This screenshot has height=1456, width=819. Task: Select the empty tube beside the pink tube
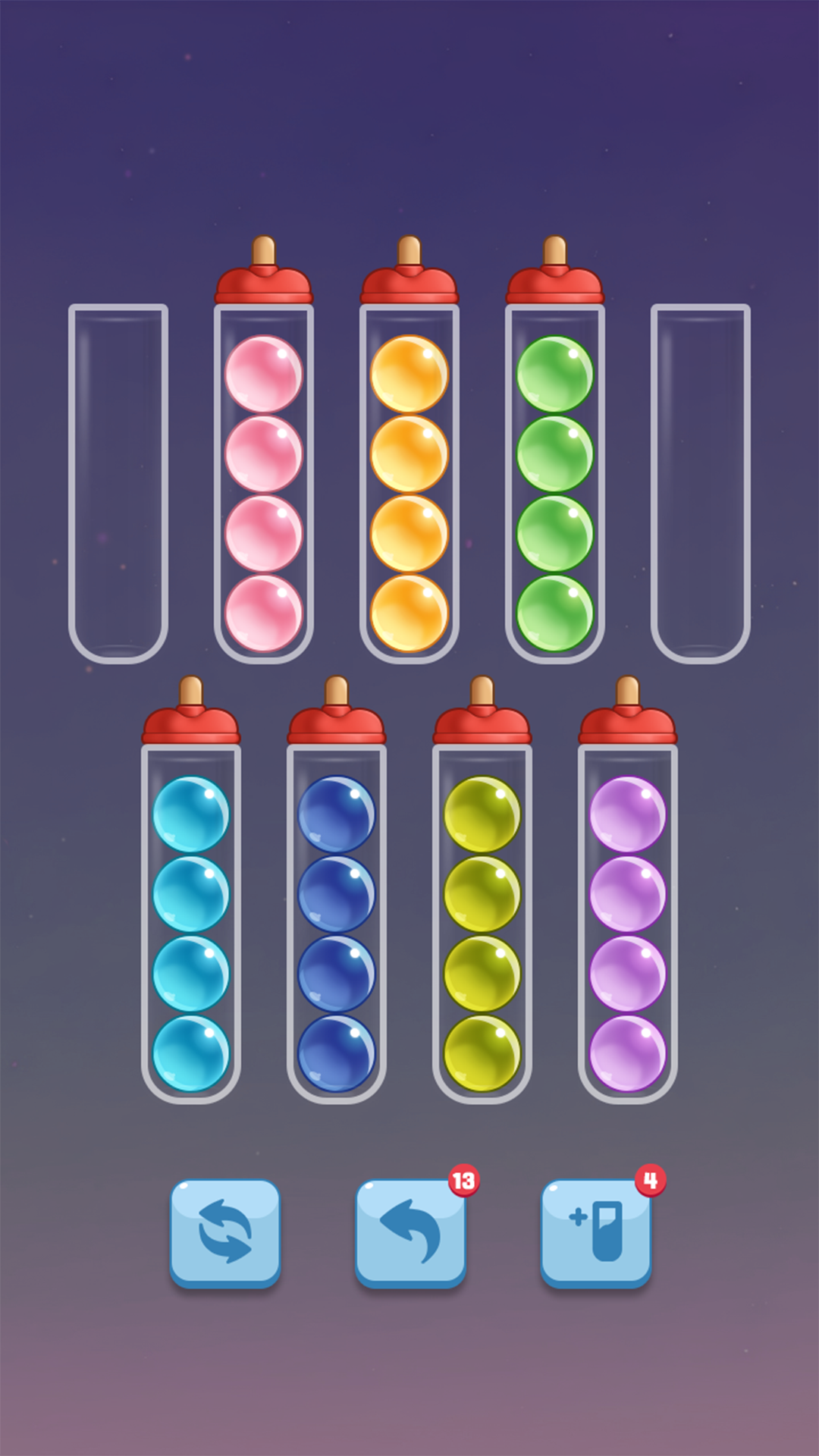pyautogui.click(x=118, y=483)
